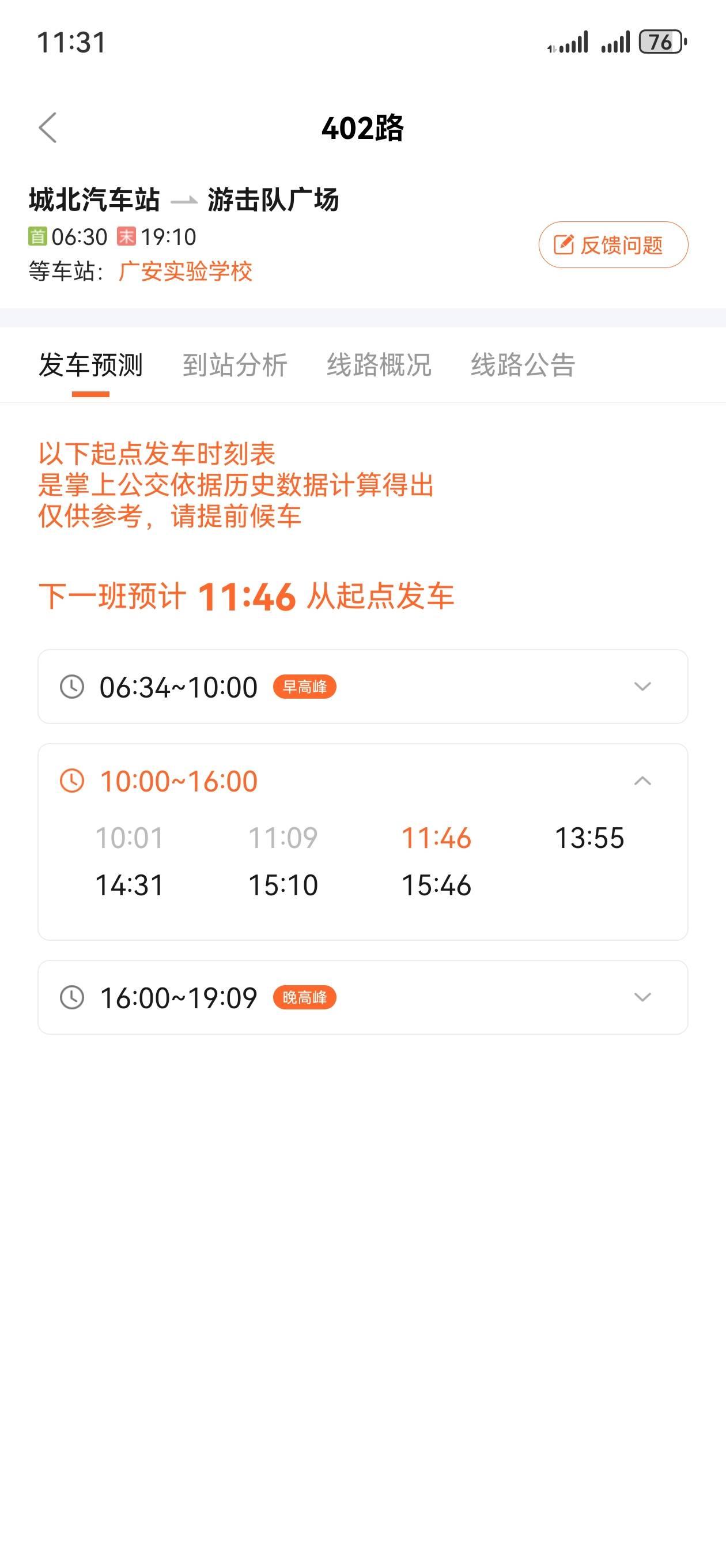The height and width of the screenshot is (1568, 726).
Task: Open the 线路概况 tab
Action: pos(379,365)
